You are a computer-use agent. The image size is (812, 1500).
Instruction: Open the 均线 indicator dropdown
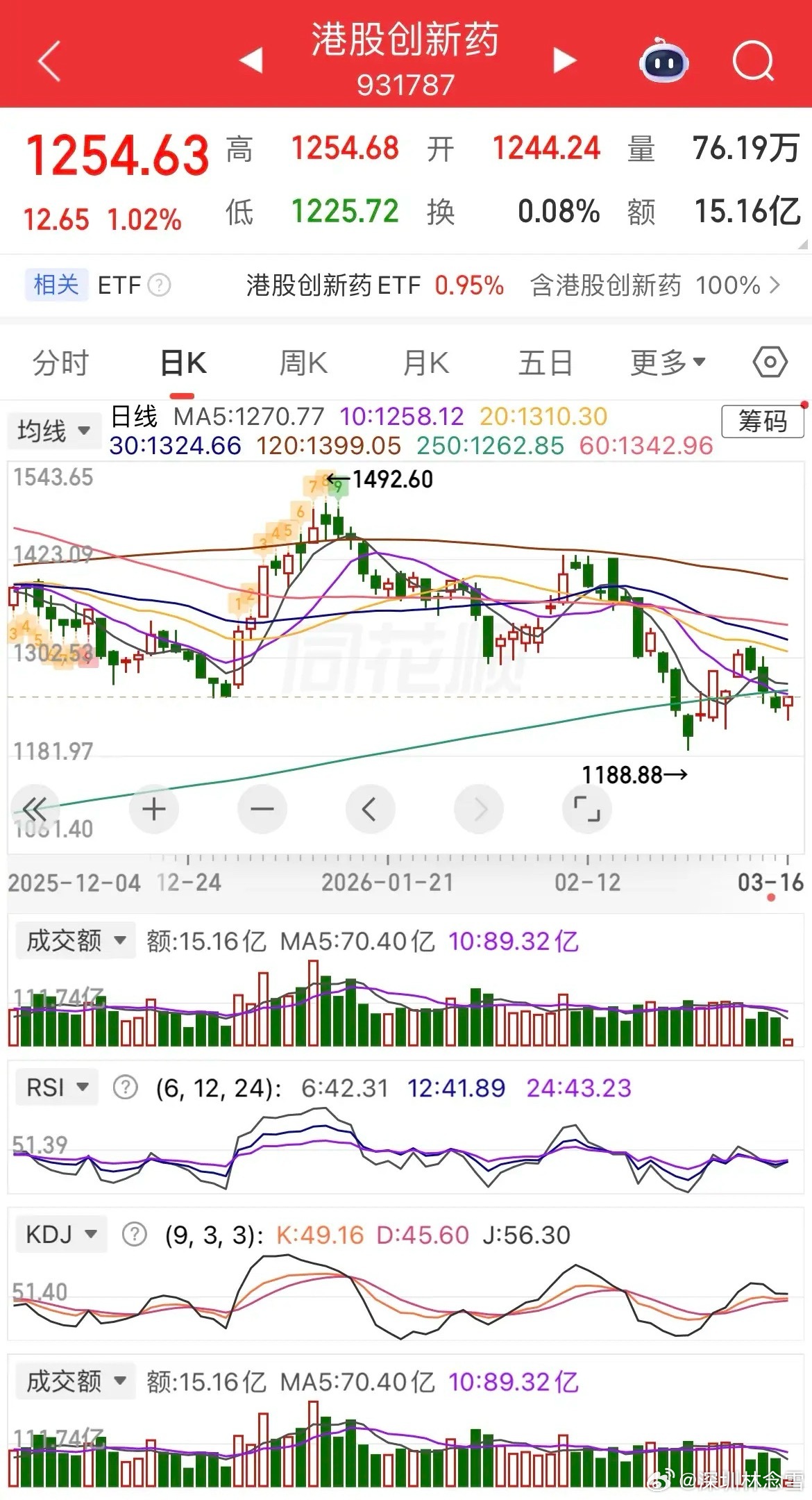pyautogui.click(x=54, y=431)
